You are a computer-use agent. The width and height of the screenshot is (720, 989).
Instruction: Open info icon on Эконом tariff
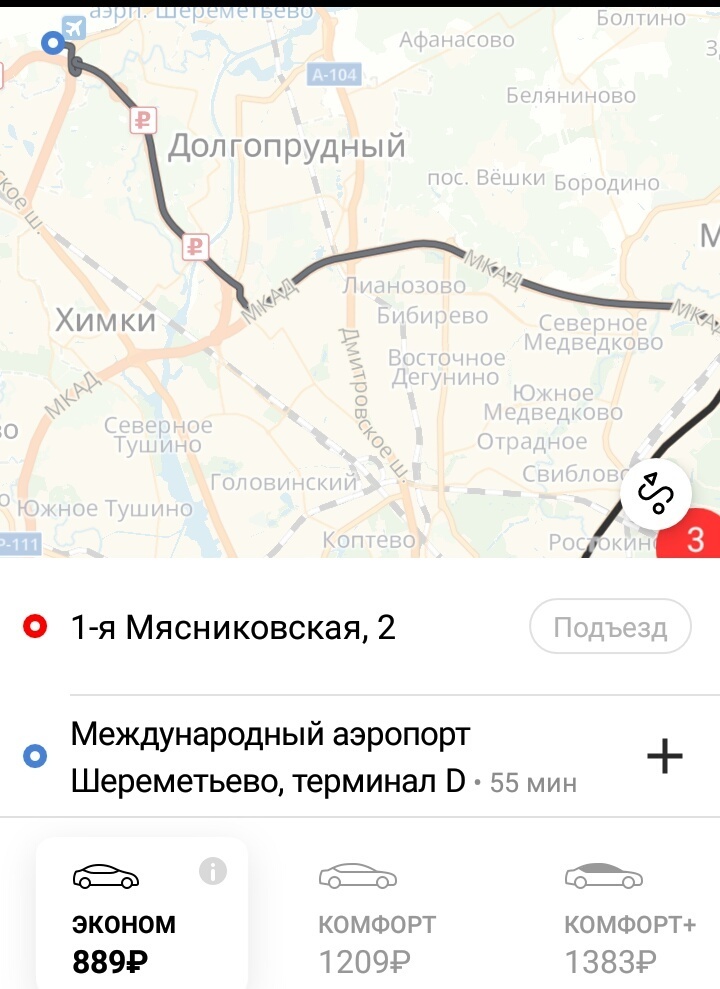(x=213, y=872)
